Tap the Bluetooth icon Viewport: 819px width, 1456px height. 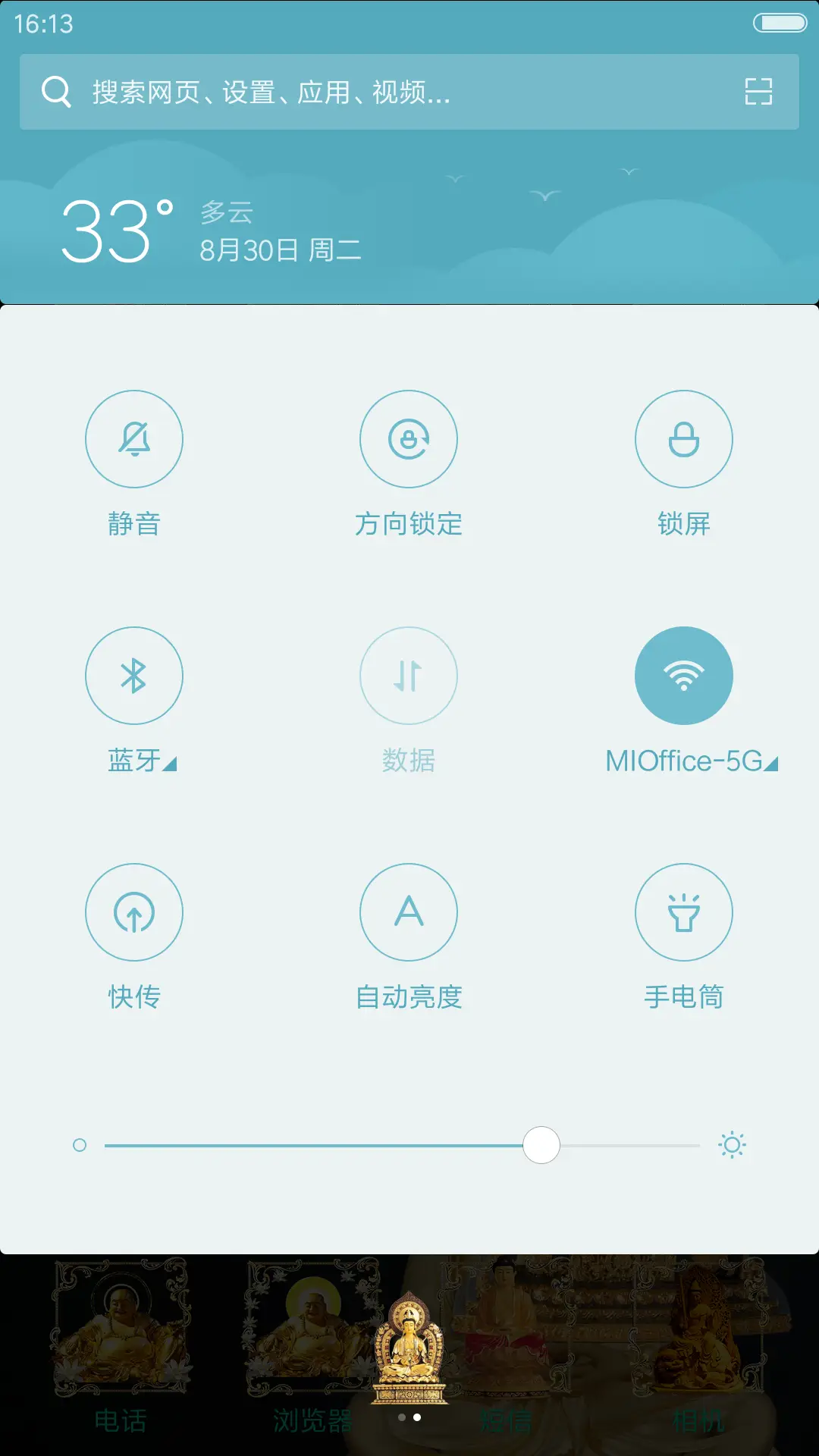(x=134, y=676)
